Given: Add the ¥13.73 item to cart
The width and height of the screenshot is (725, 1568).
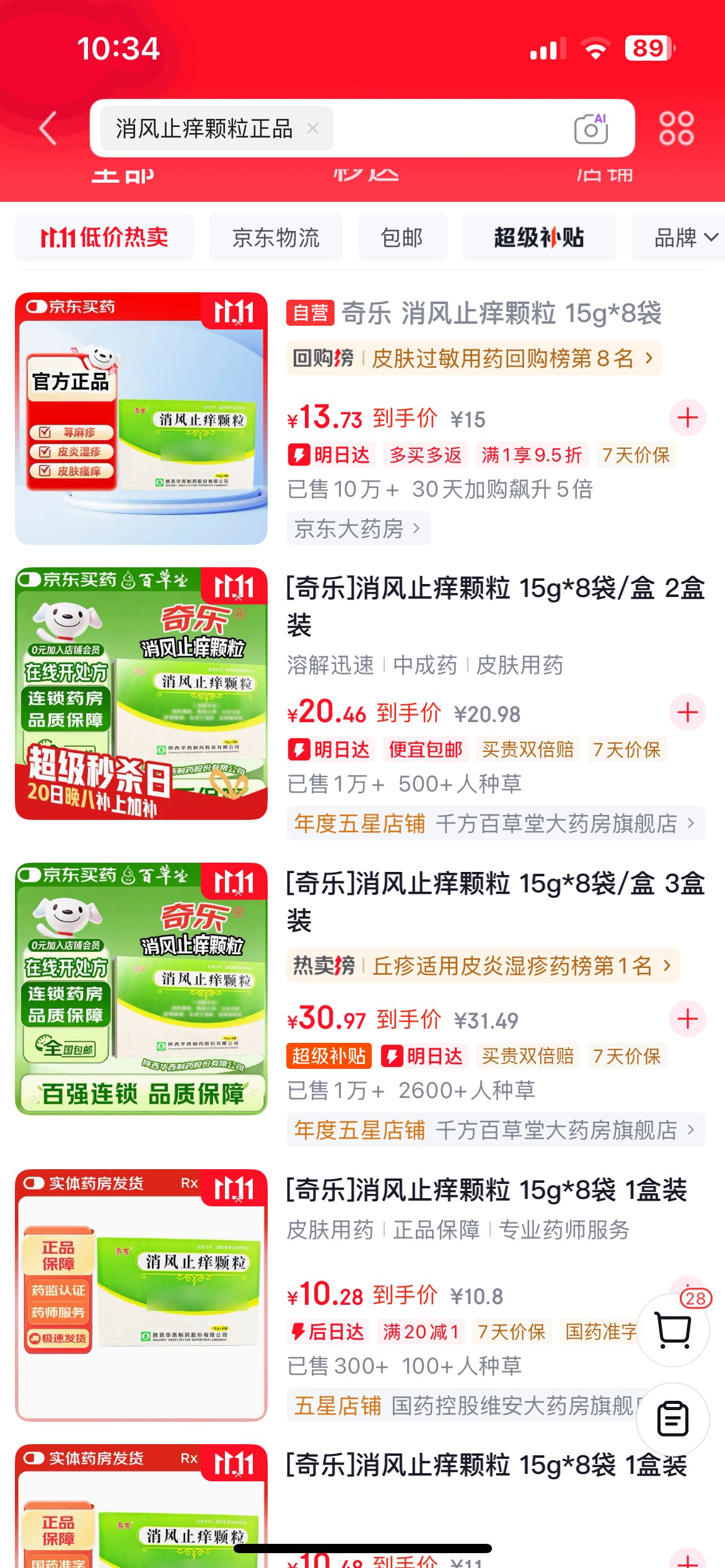Looking at the screenshot, I should 688,418.
